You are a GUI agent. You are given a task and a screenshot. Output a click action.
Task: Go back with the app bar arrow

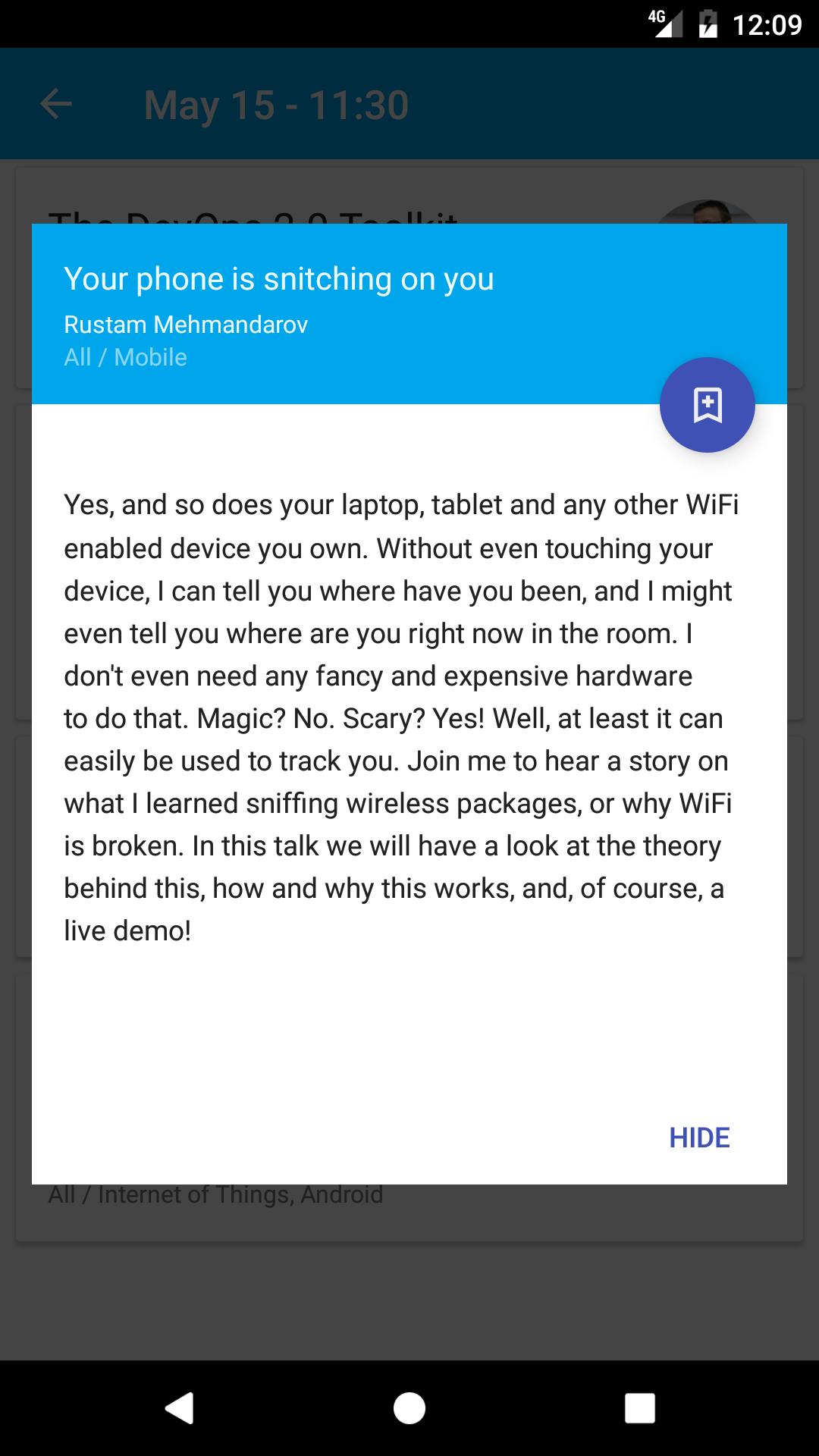click(55, 104)
